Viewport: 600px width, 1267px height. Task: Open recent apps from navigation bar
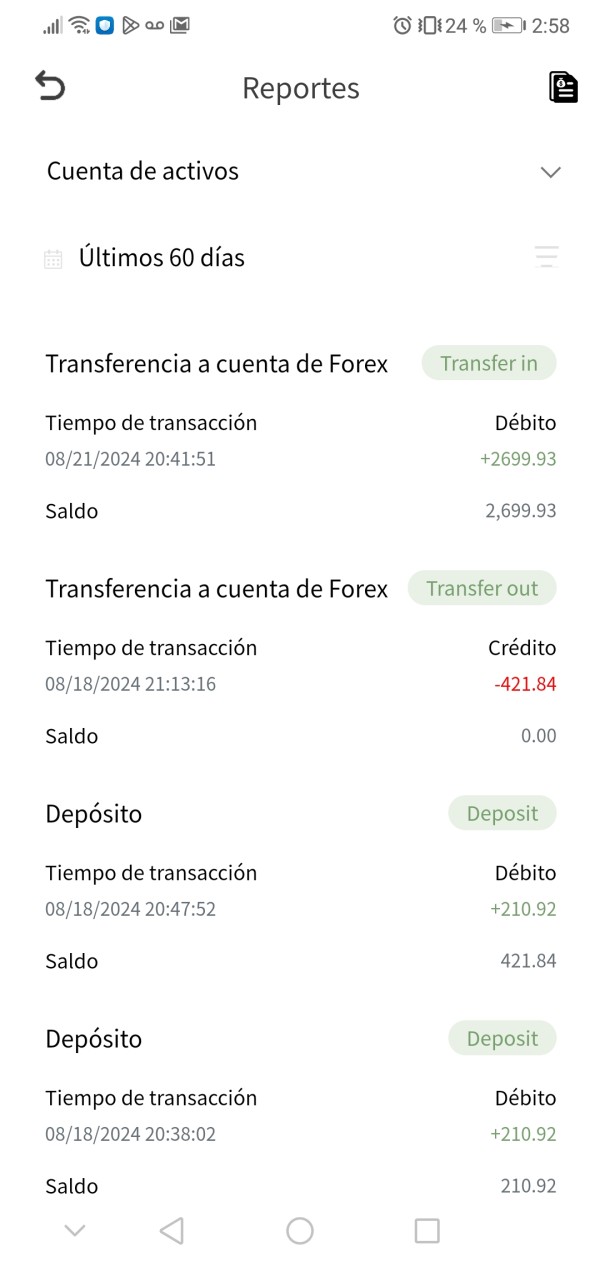[x=427, y=1231]
